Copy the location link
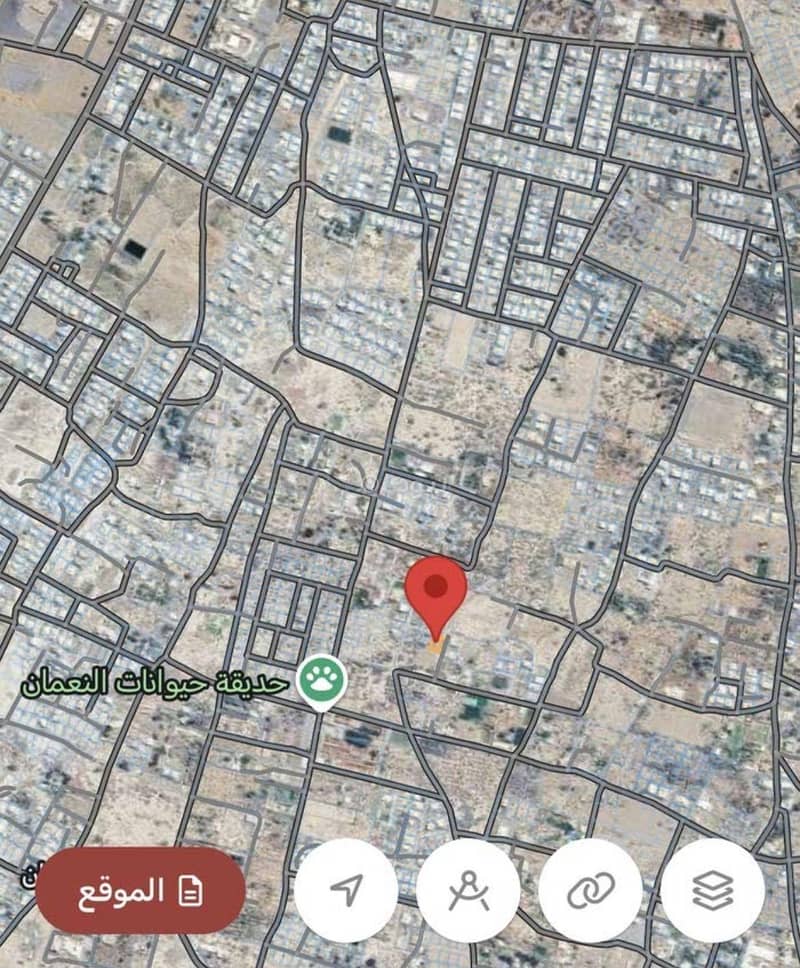The image size is (800, 968). click(x=590, y=890)
